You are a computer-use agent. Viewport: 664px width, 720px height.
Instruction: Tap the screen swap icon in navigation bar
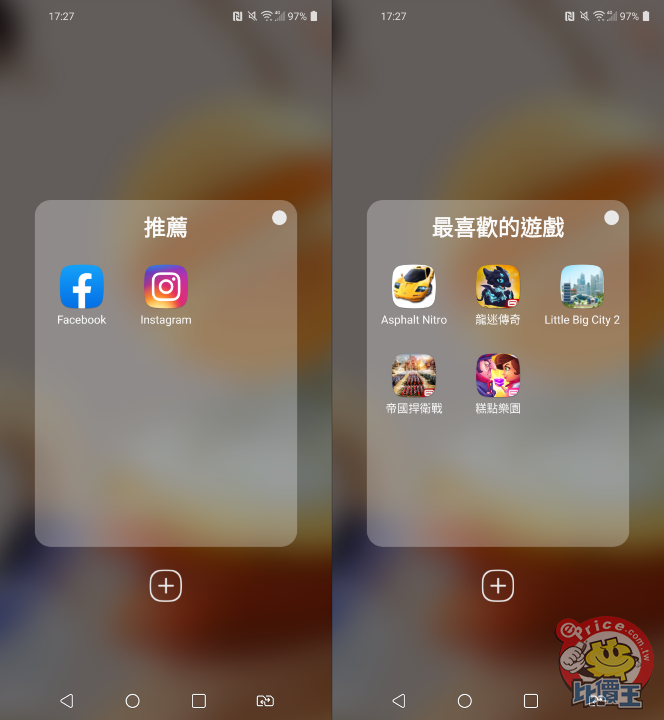[265, 701]
